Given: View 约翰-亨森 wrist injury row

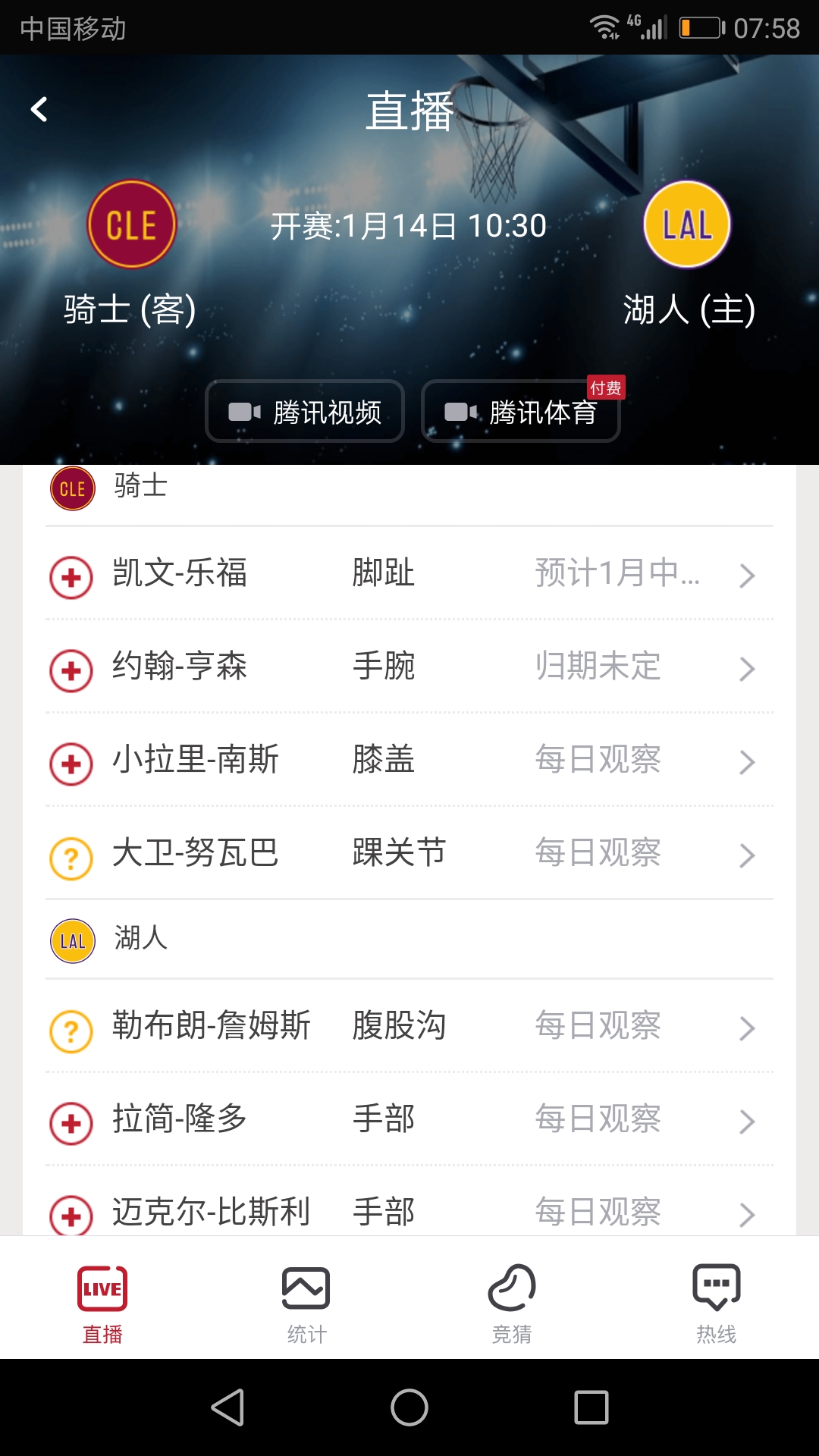Looking at the screenshot, I should point(409,667).
